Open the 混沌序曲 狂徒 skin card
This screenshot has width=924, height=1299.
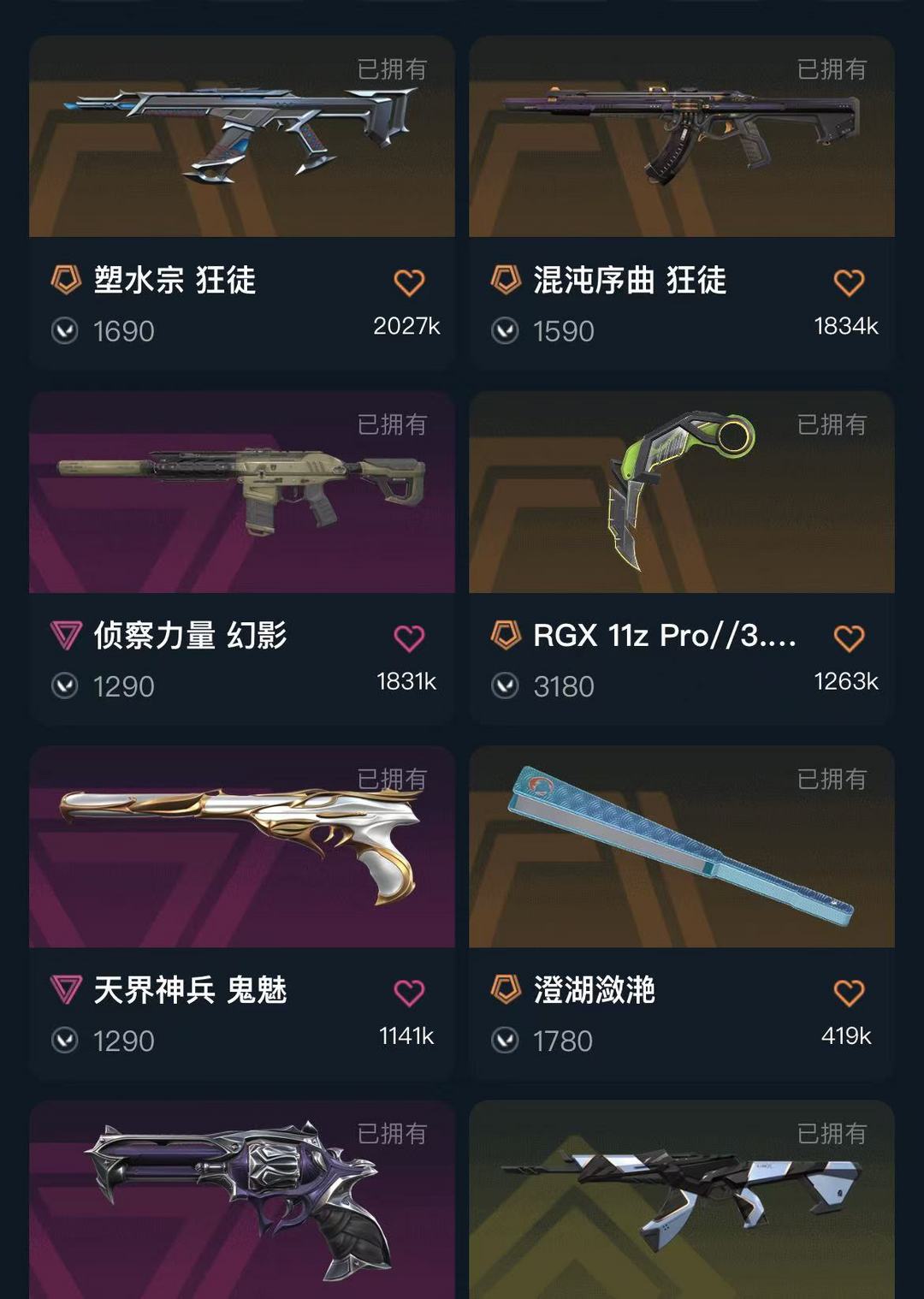click(681, 137)
